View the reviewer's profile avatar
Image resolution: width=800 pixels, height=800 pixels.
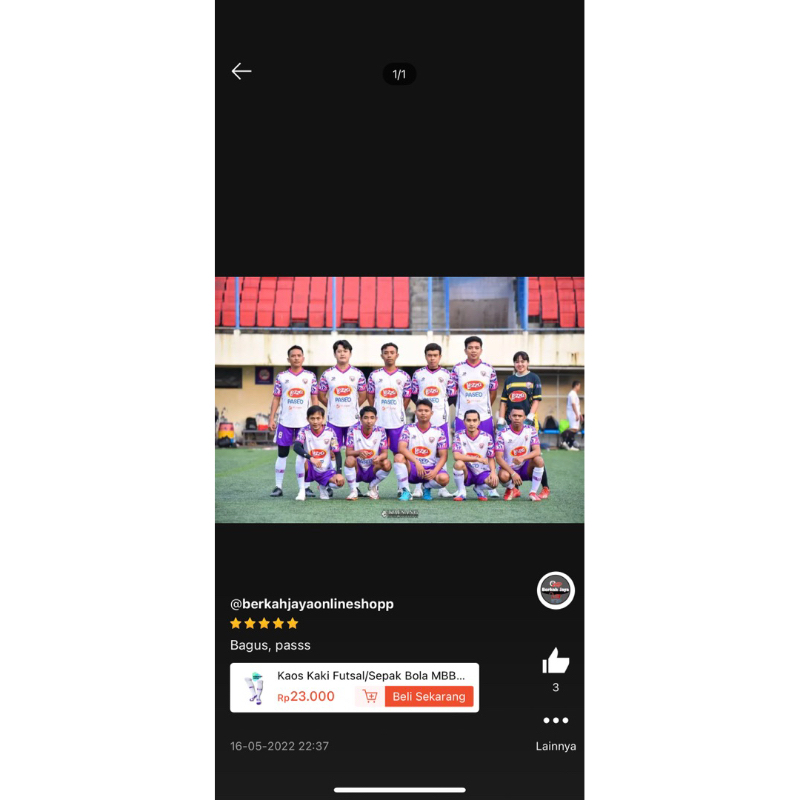coord(555,591)
